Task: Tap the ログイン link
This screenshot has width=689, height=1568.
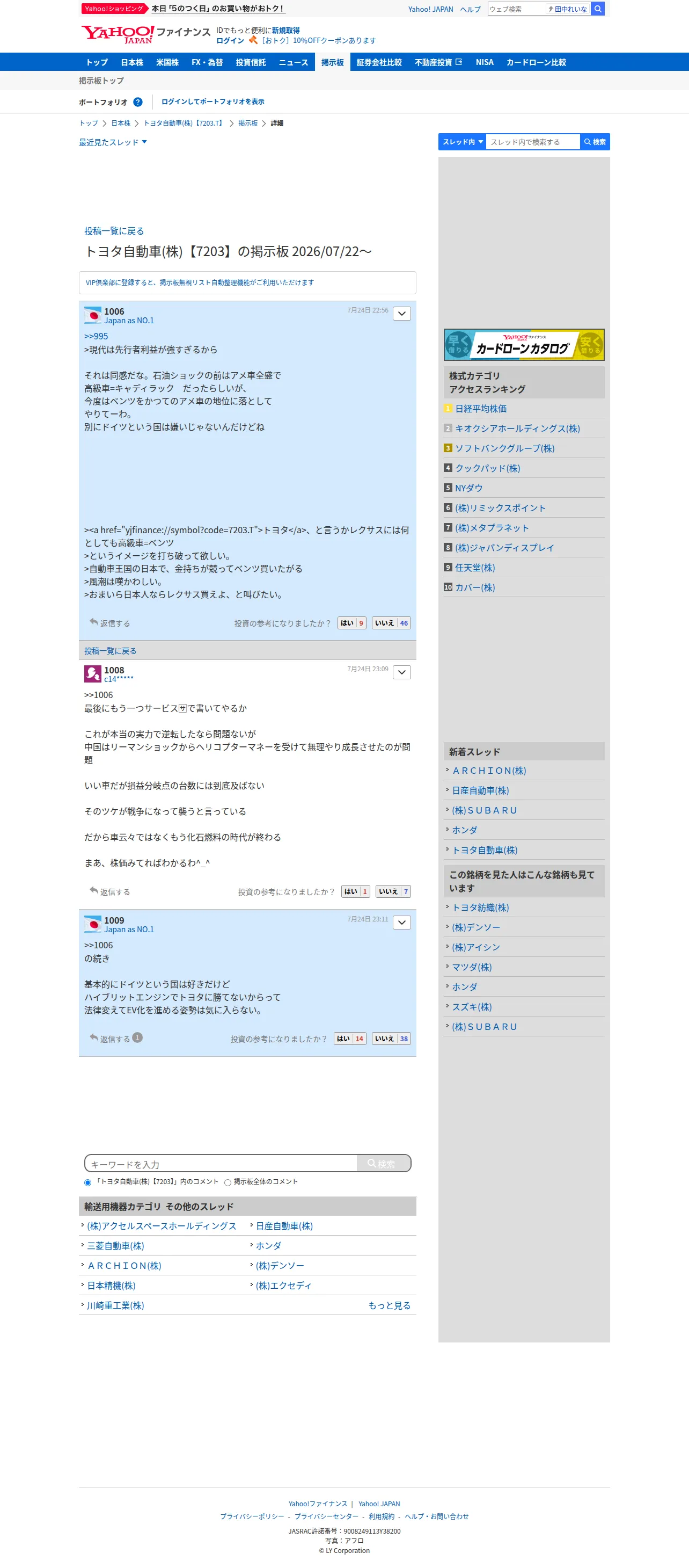Action: (x=230, y=41)
